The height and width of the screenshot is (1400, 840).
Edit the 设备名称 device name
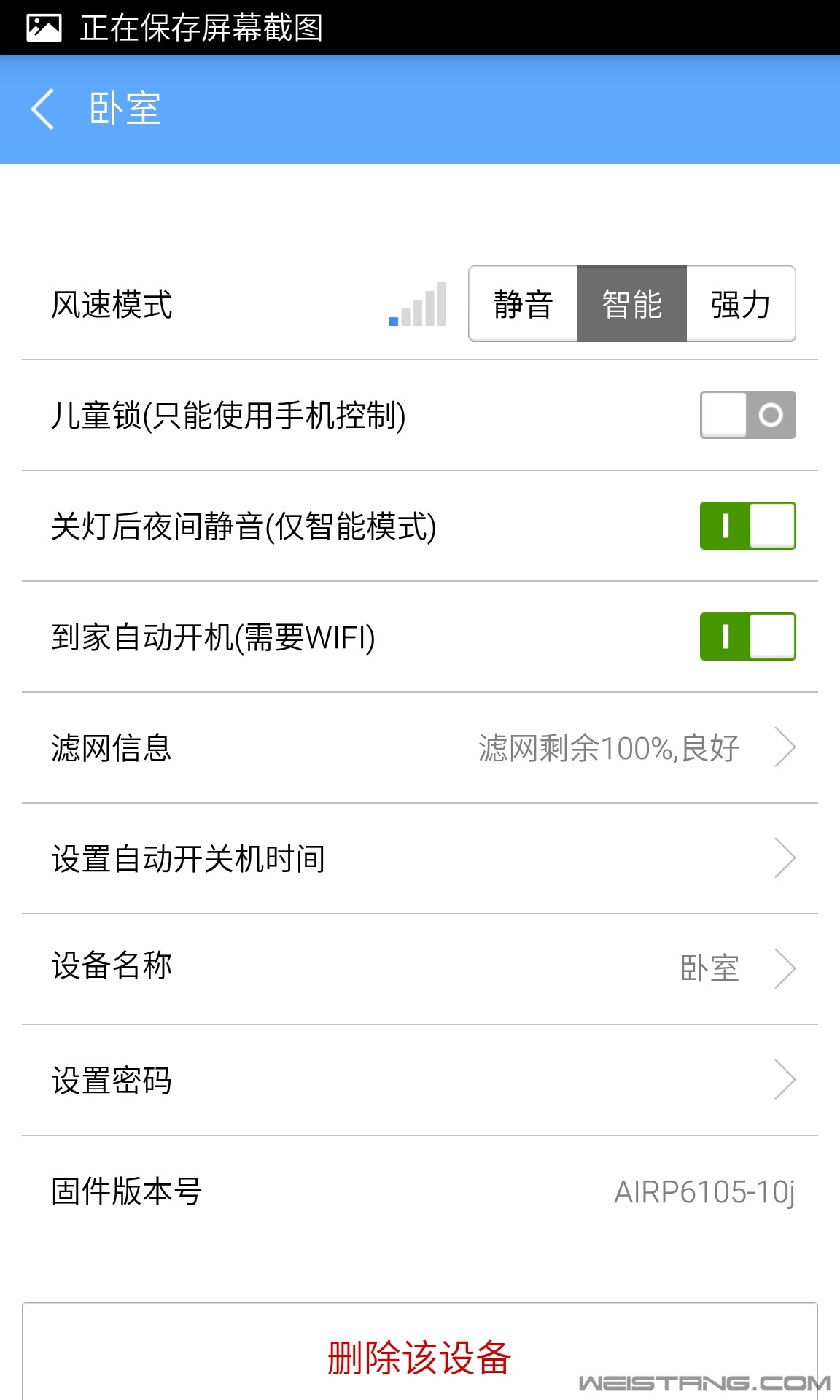pos(420,968)
